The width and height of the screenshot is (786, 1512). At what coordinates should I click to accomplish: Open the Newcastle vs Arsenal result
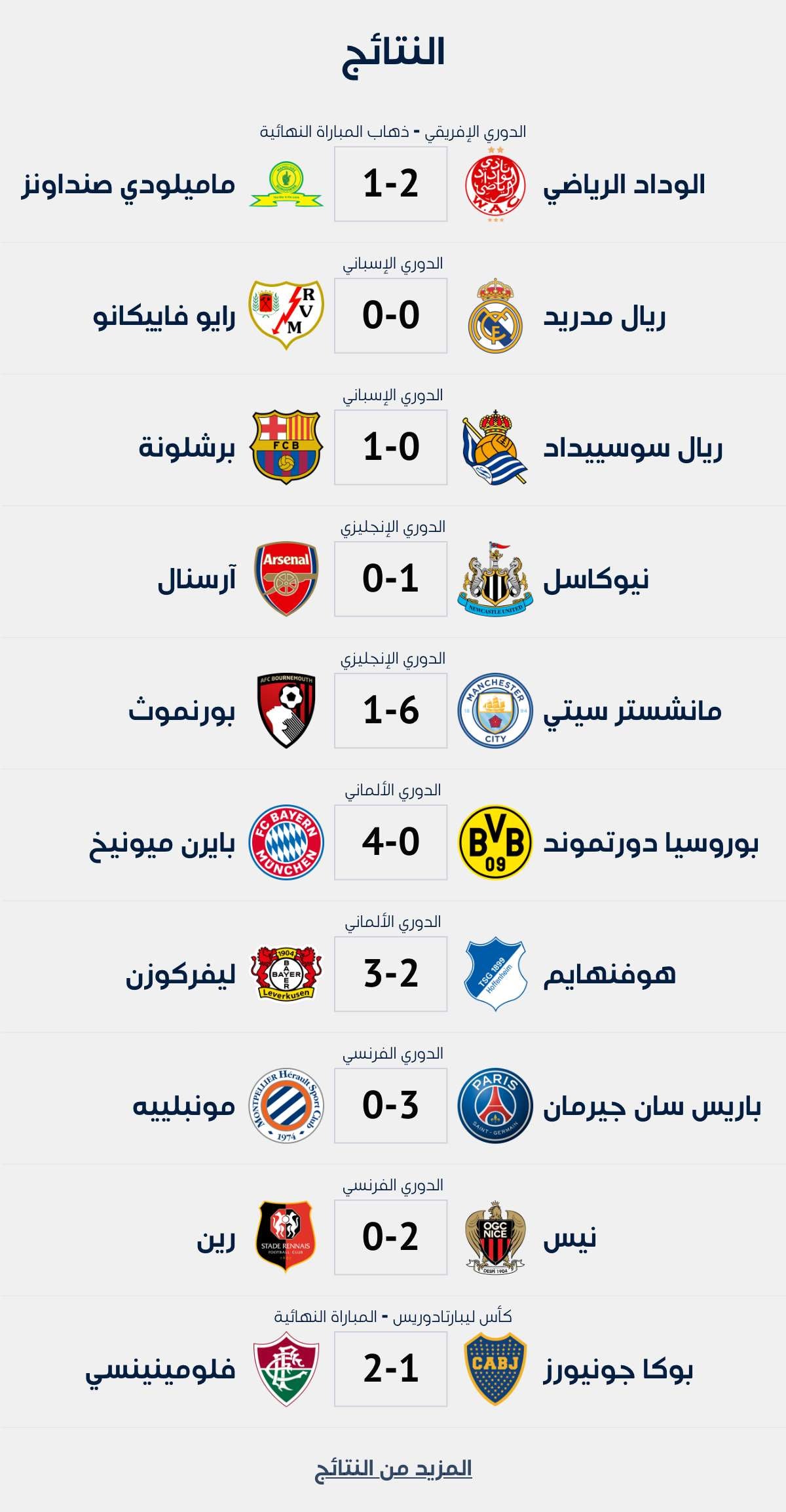(x=390, y=579)
